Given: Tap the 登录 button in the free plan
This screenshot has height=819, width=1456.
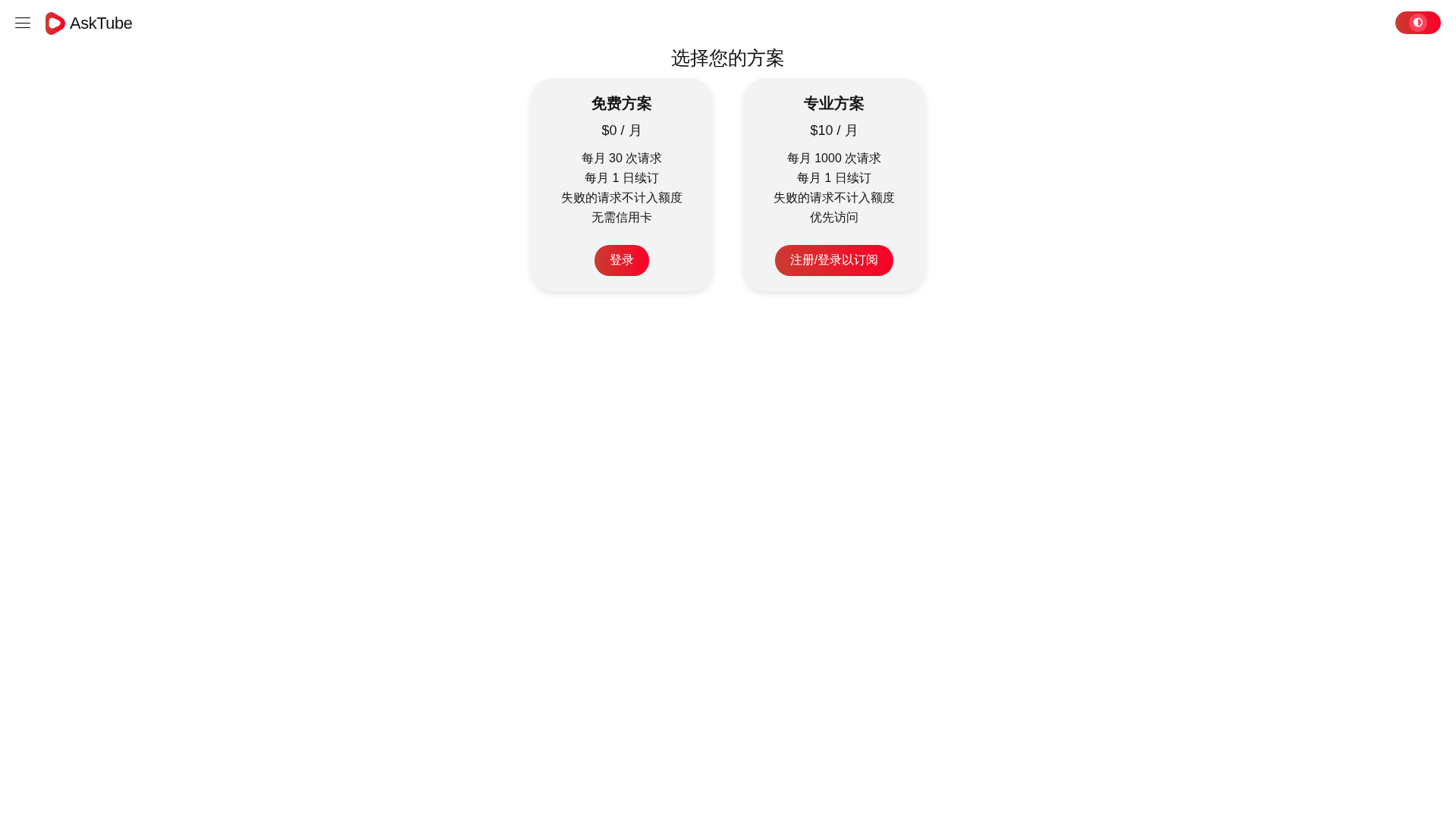Looking at the screenshot, I should pos(621,260).
